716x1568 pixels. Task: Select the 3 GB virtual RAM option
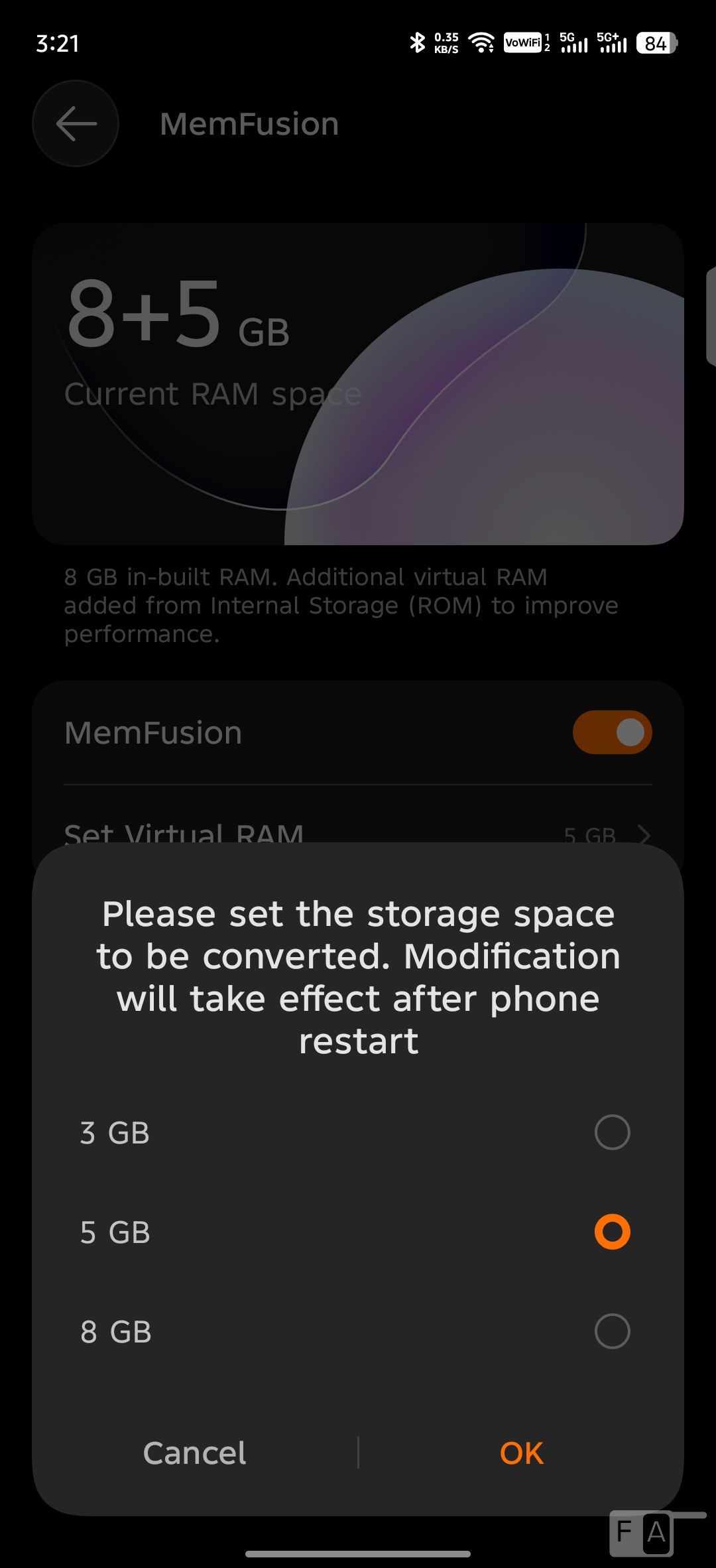point(612,1132)
